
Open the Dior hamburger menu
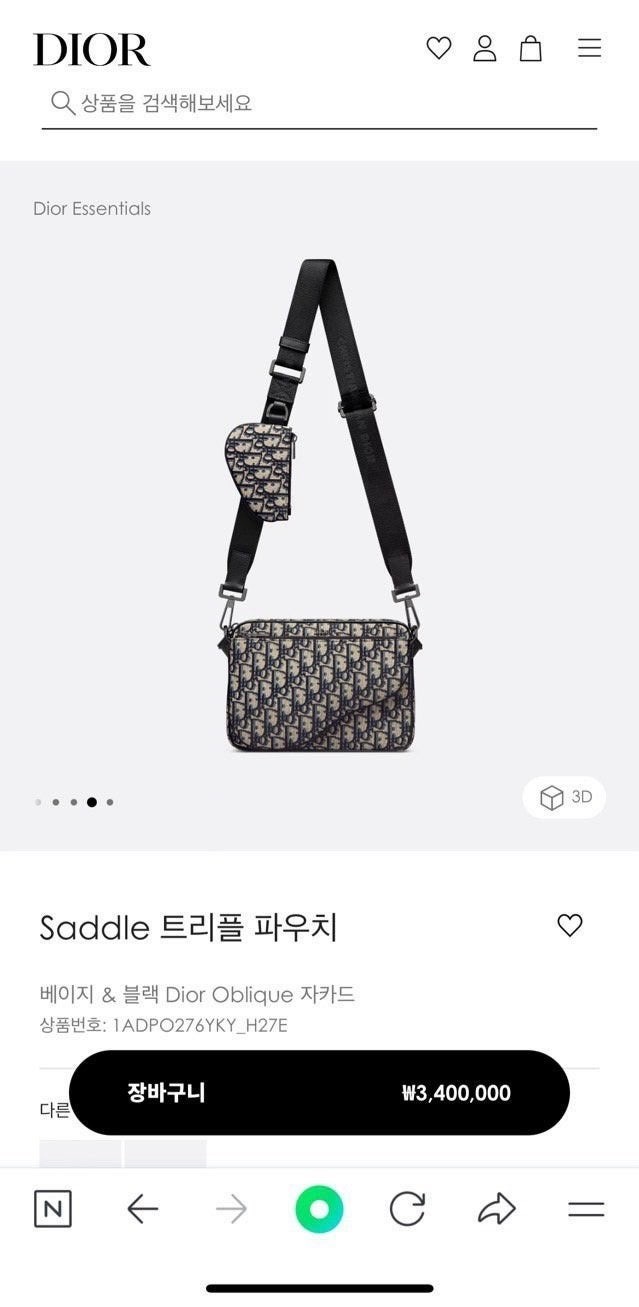pos(589,48)
